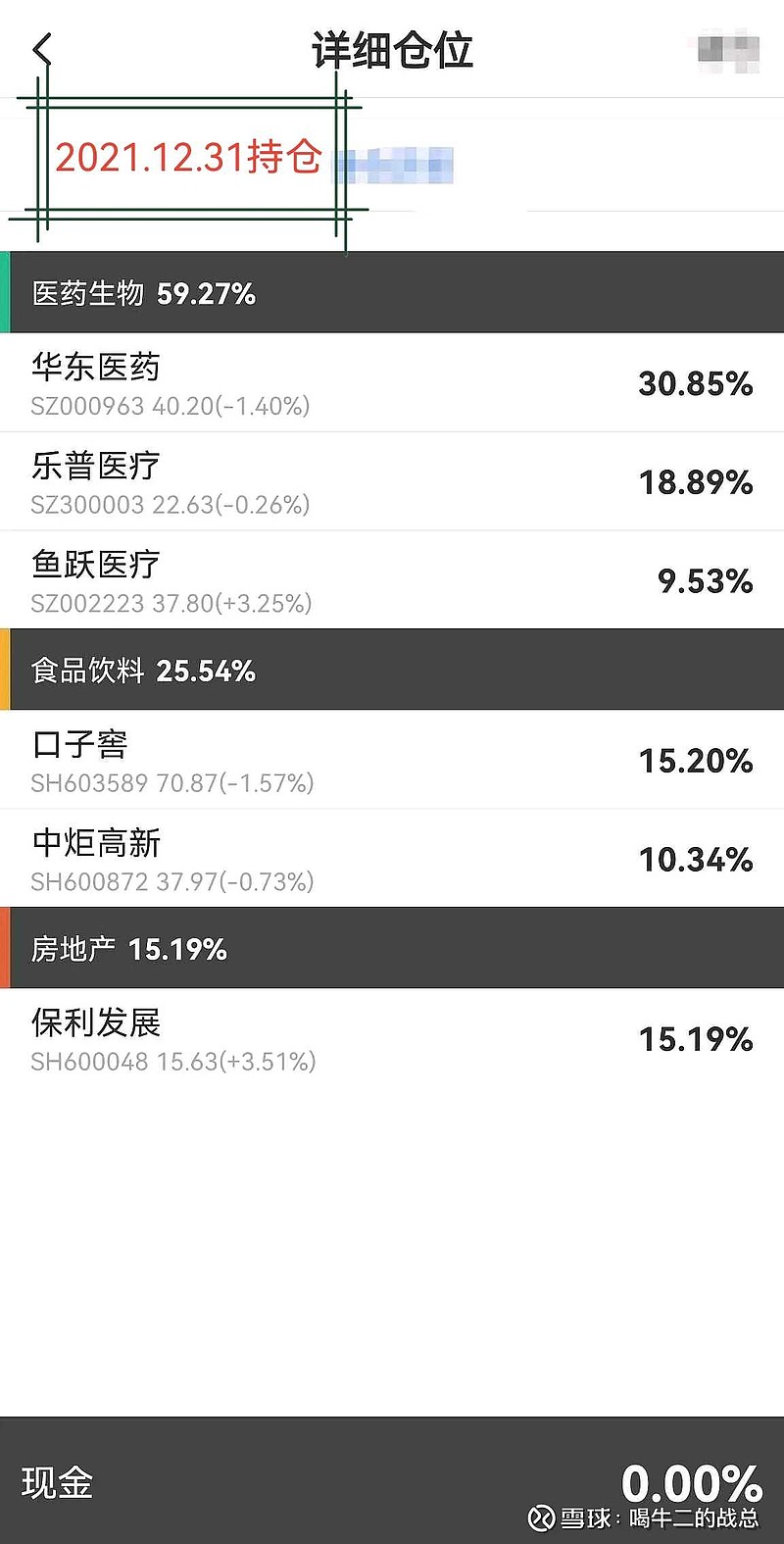Open the 华东医药 stock row
The height and width of the screenshot is (1544, 784).
click(392, 382)
